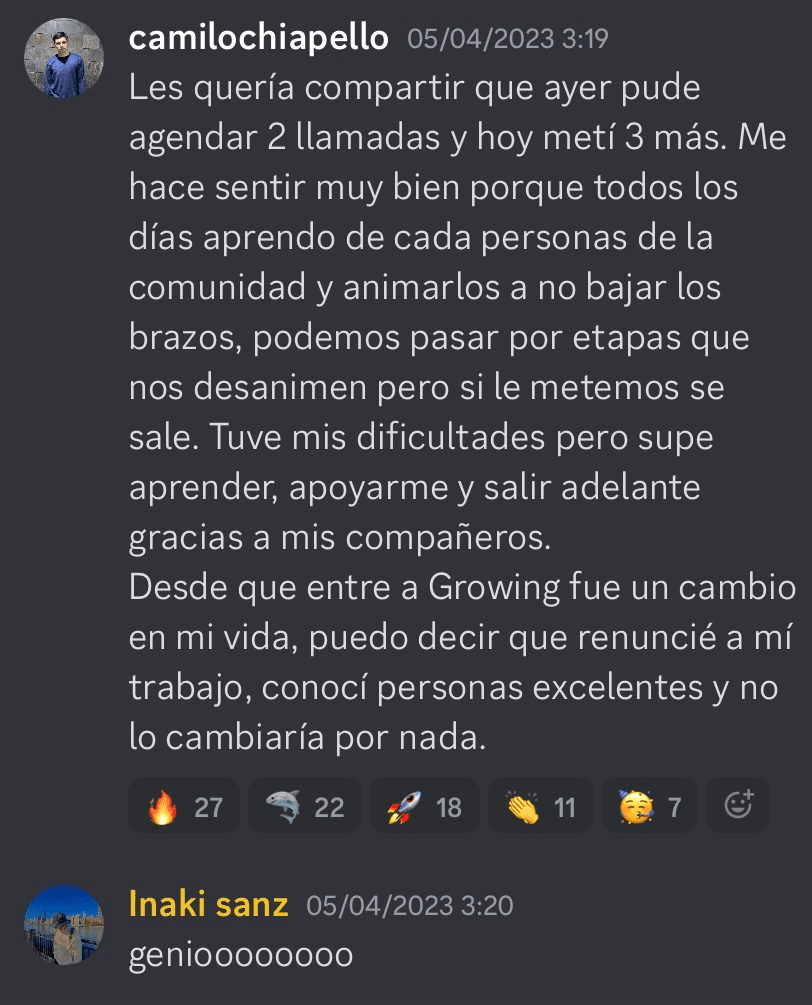
Task: Open the add reaction emoji picker
Action: (x=738, y=805)
